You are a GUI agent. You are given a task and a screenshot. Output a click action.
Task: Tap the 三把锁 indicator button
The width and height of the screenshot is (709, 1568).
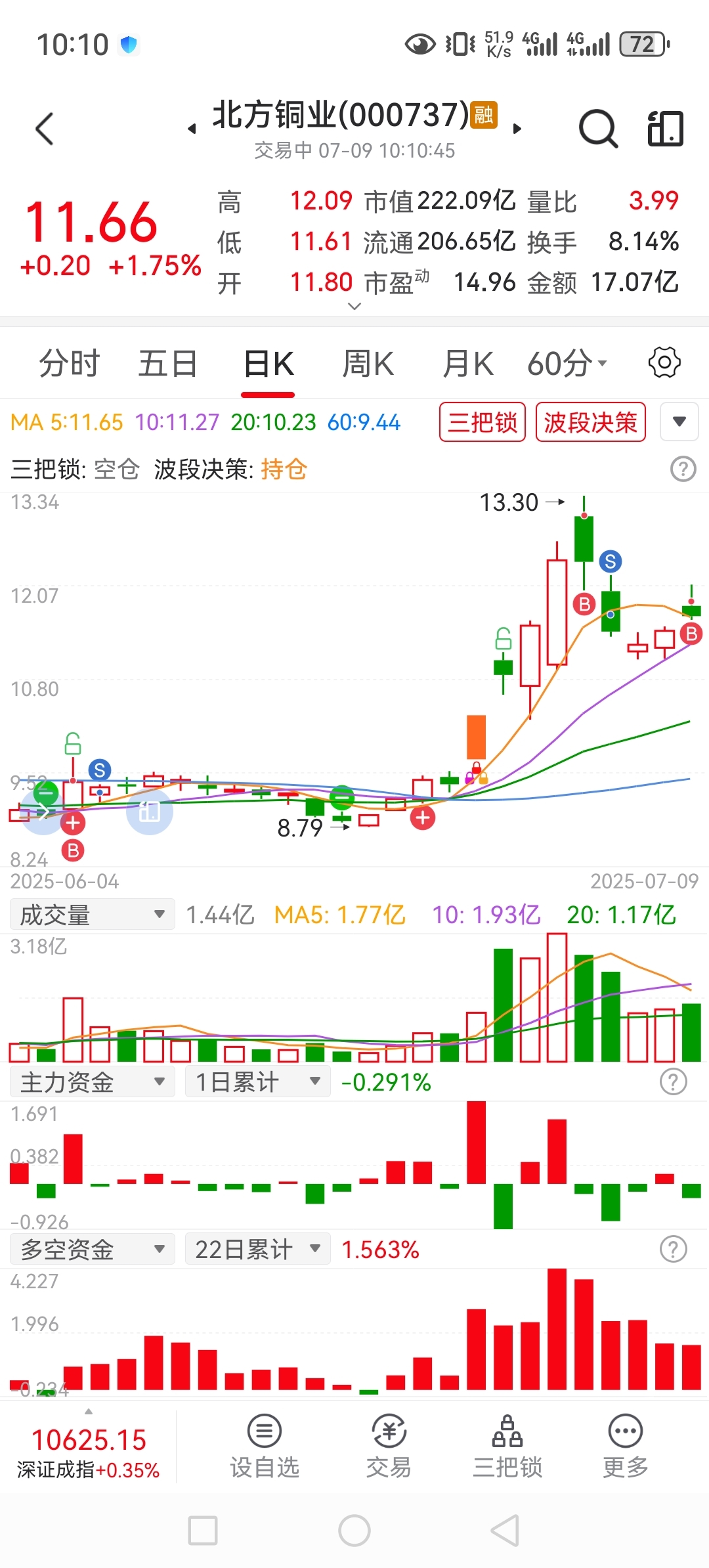(483, 422)
